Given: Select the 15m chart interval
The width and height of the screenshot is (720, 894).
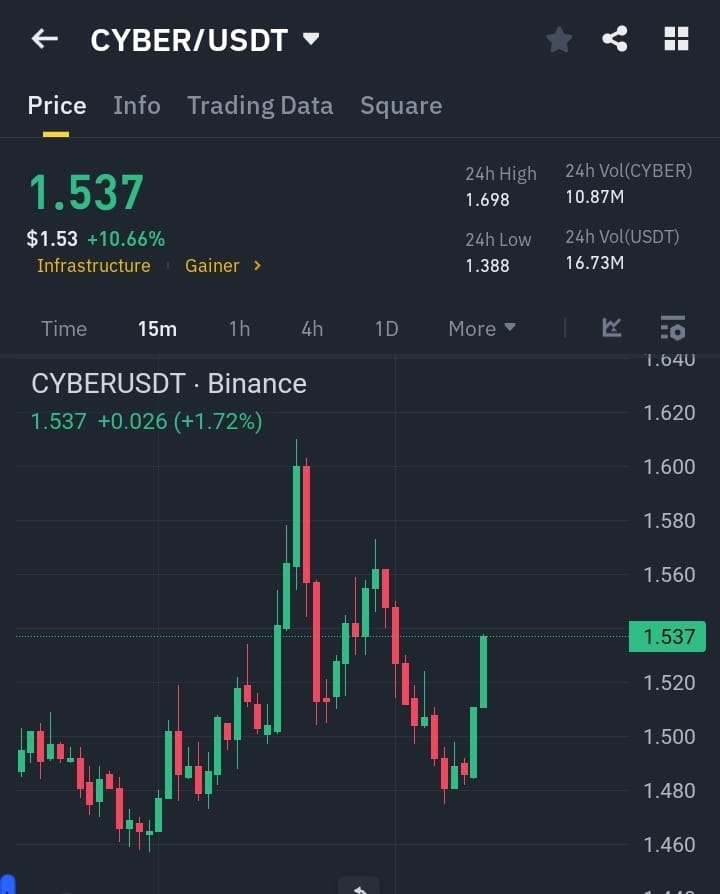Looking at the screenshot, I should tap(157, 328).
